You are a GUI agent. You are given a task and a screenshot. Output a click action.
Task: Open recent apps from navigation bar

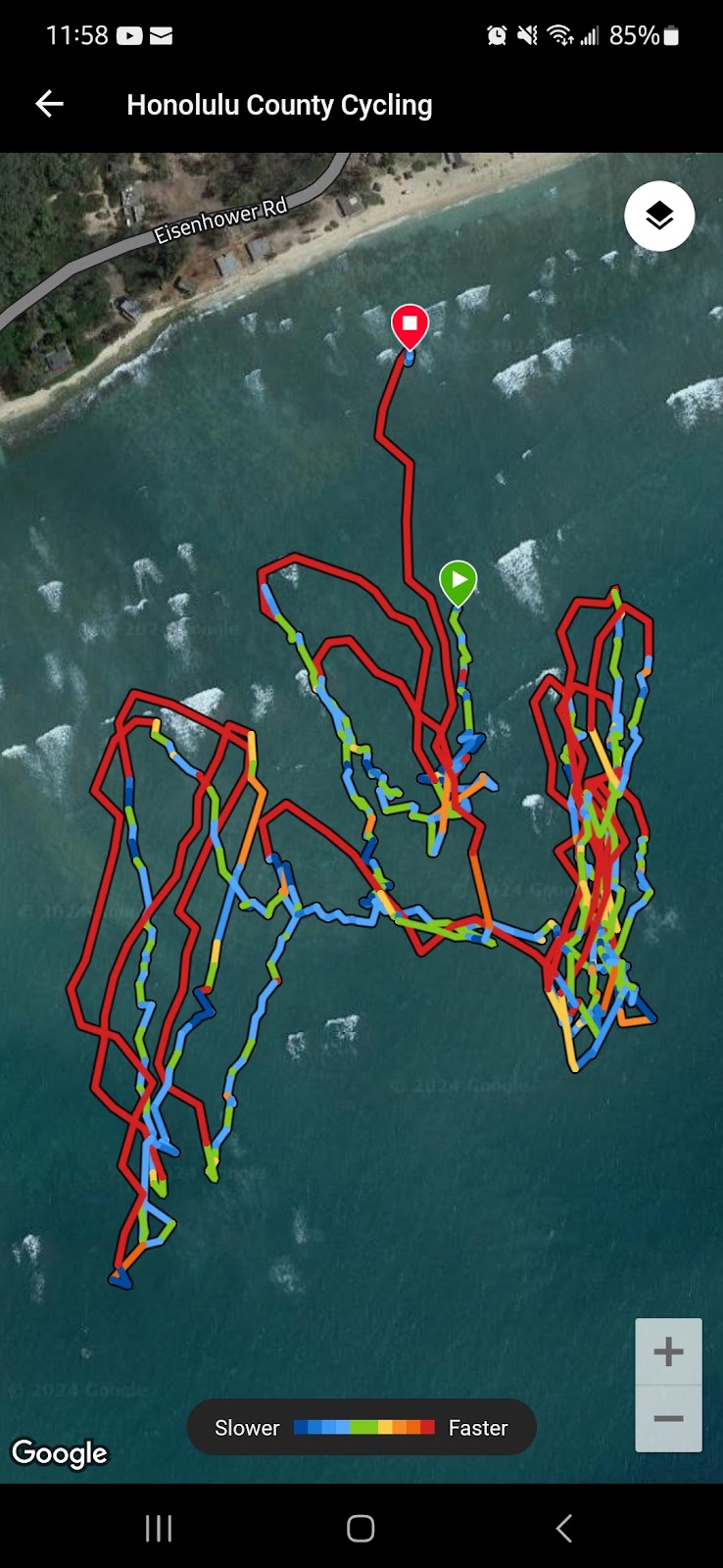(x=159, y=1528)
